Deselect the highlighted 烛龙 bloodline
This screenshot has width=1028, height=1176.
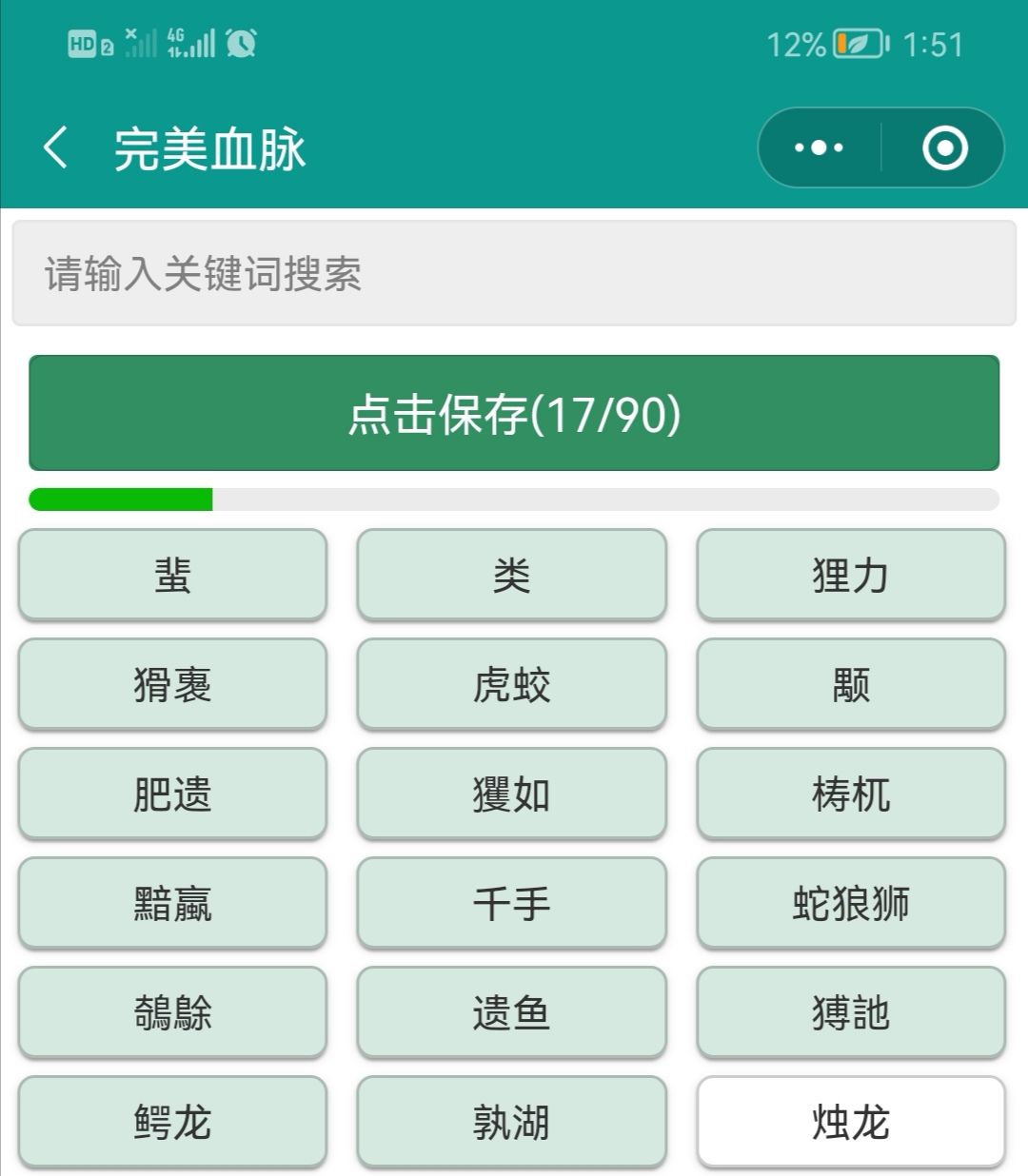pyautogui.click(x=851, y=1123)
